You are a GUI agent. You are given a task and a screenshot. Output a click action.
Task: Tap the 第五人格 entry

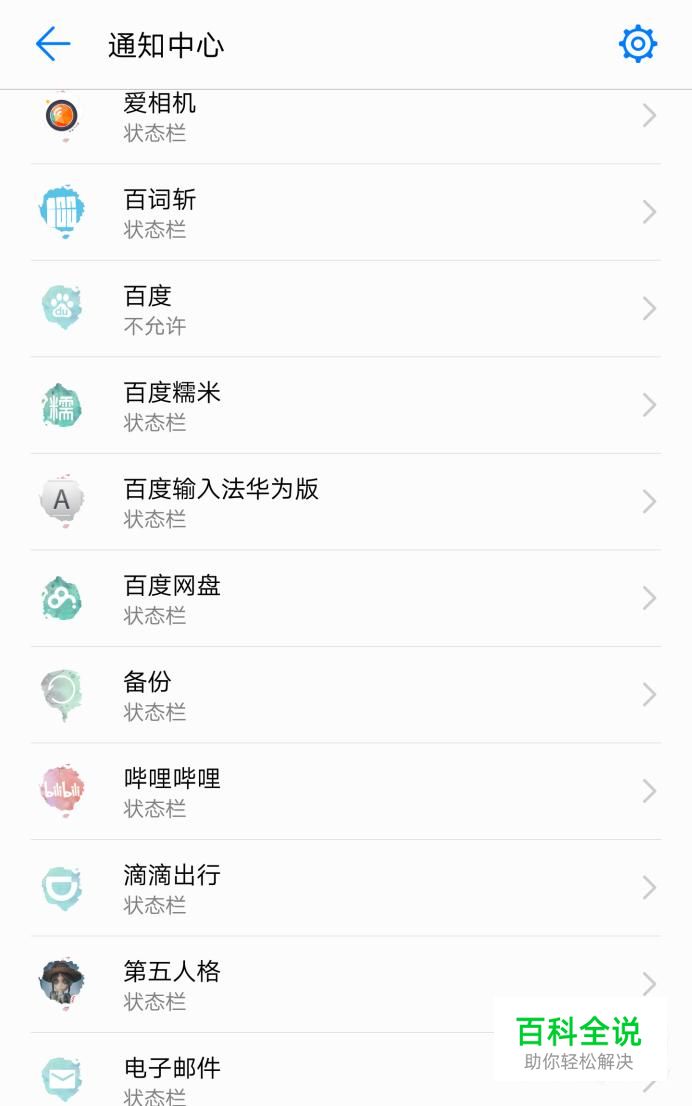click(x=300, y=984)
